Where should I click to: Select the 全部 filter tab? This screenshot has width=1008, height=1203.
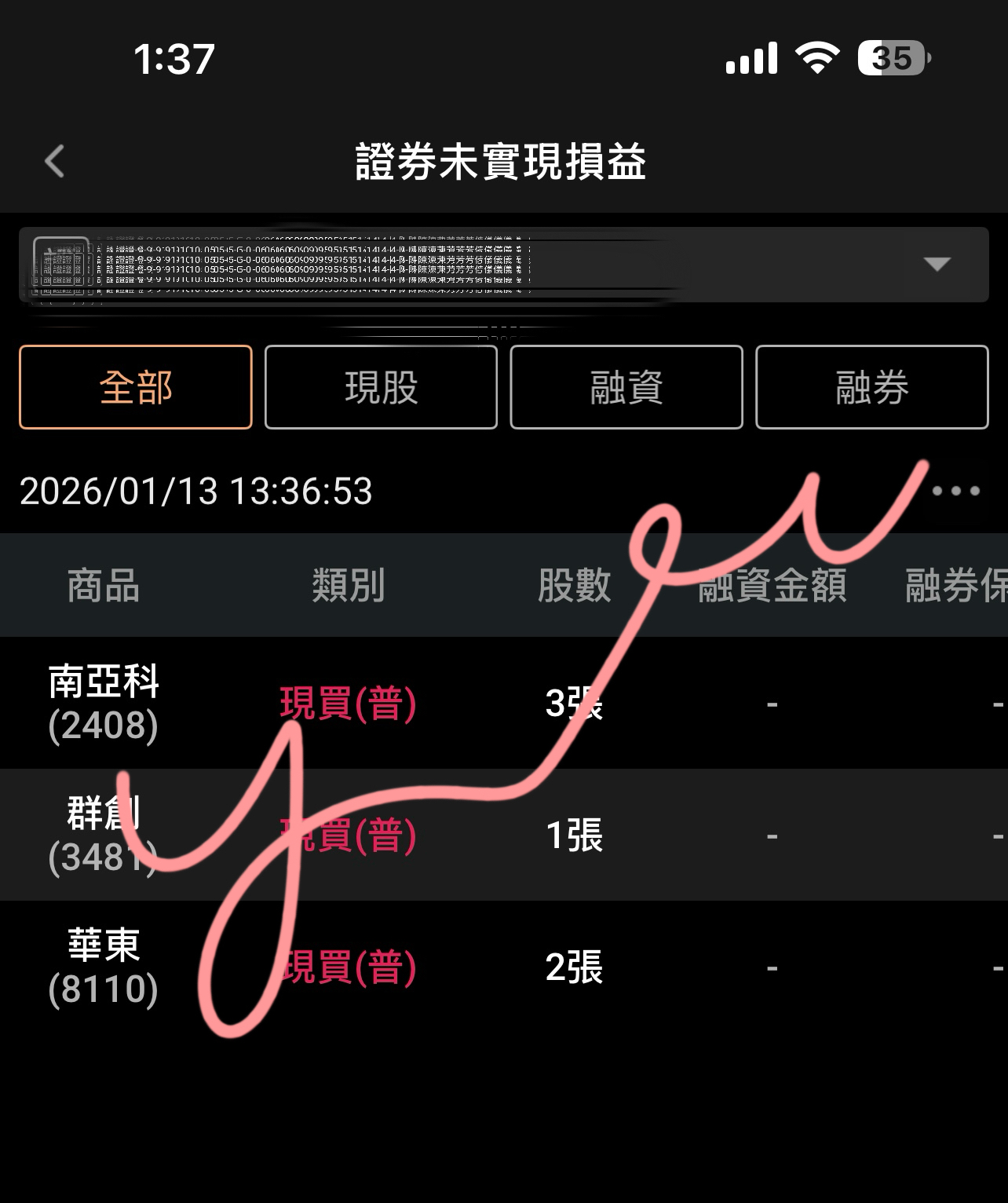(136, 387)
